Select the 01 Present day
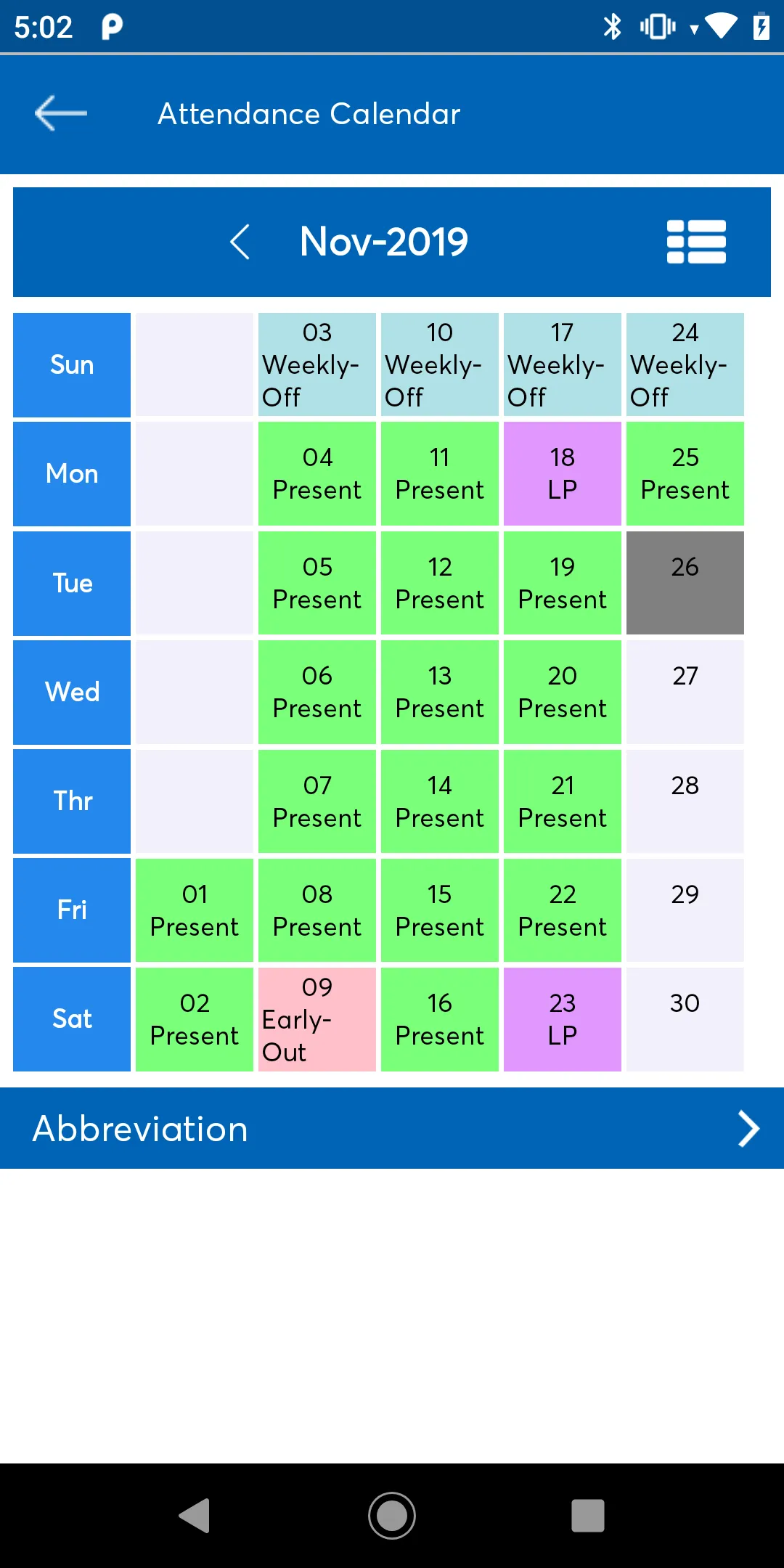Image resolution: width=784 pixels, height=1568 pixels. point(195,910)
